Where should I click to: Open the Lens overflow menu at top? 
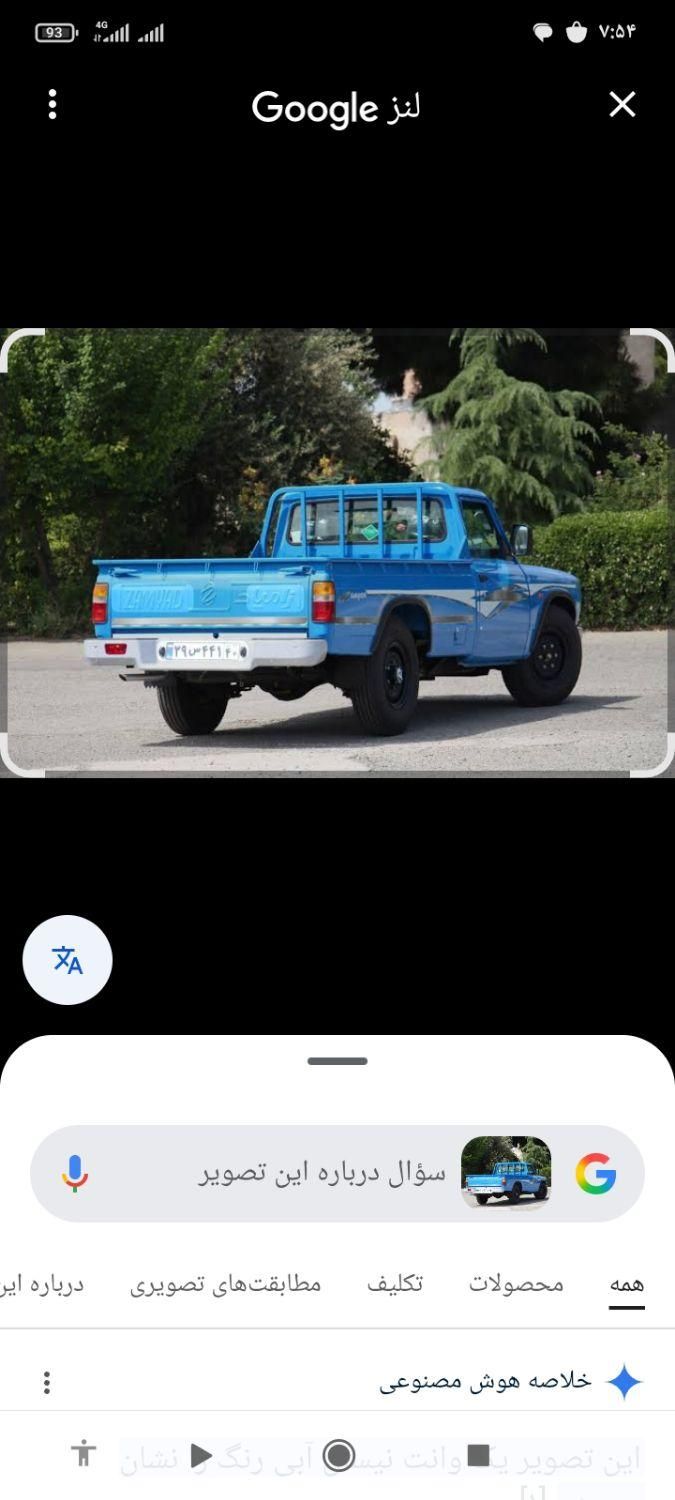(x=52, y=104)
